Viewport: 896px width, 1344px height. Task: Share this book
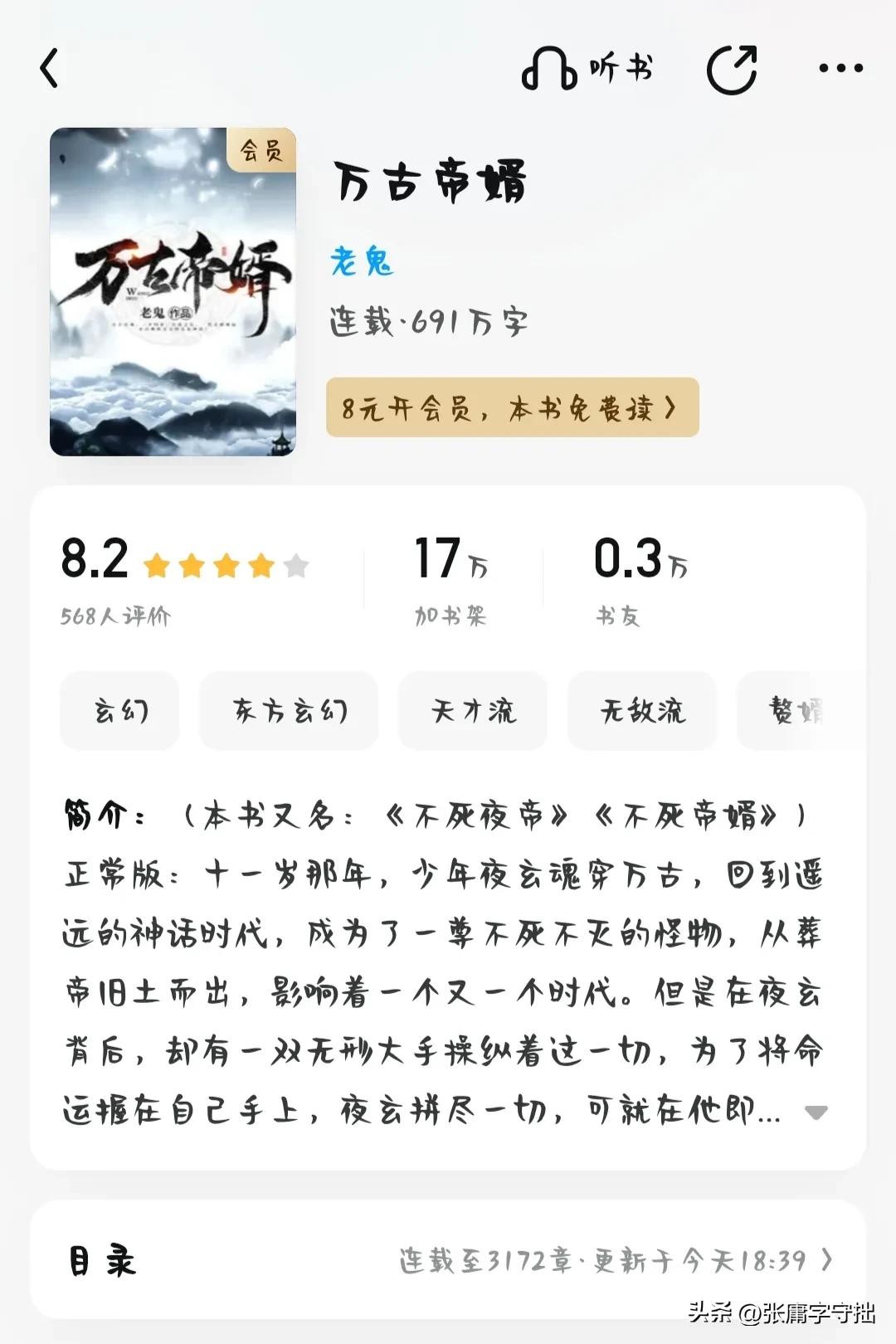tap(731, 68)
